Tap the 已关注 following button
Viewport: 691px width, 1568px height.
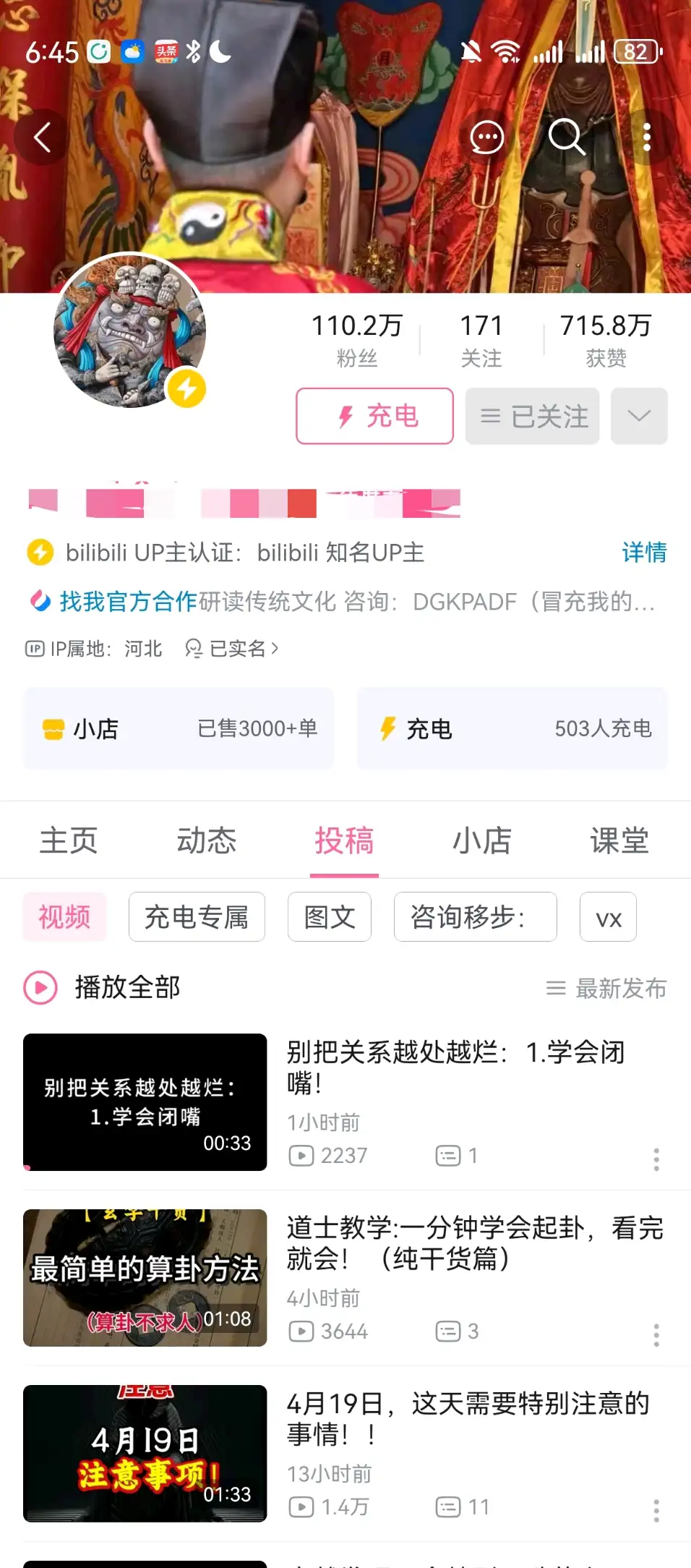point(532,416)
